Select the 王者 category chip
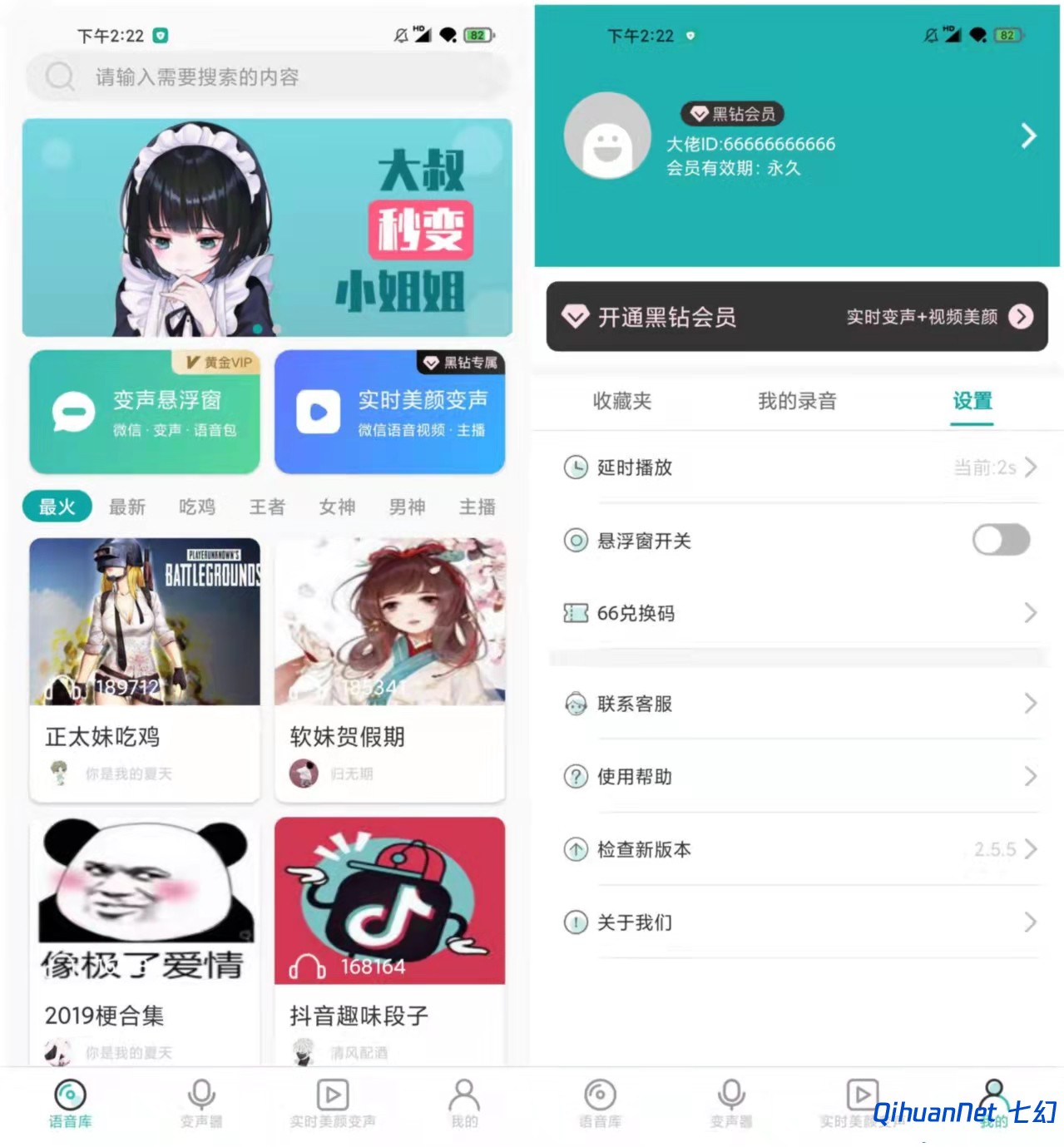1064x1147 pixels. 267,507
